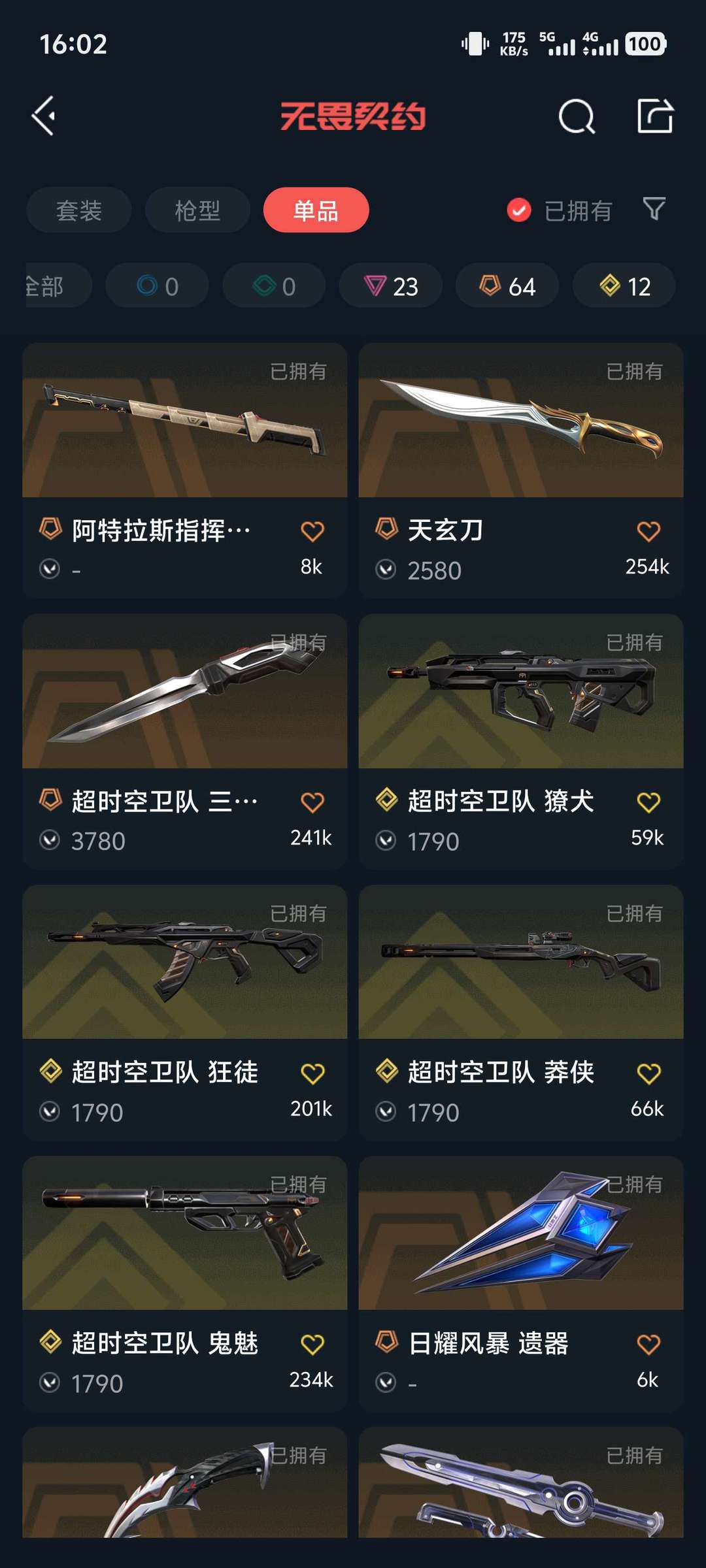This screenshot has height=1568, width=706.
Task: Favorite 日耀风暴 遗器
Action: coord(648,1345)
